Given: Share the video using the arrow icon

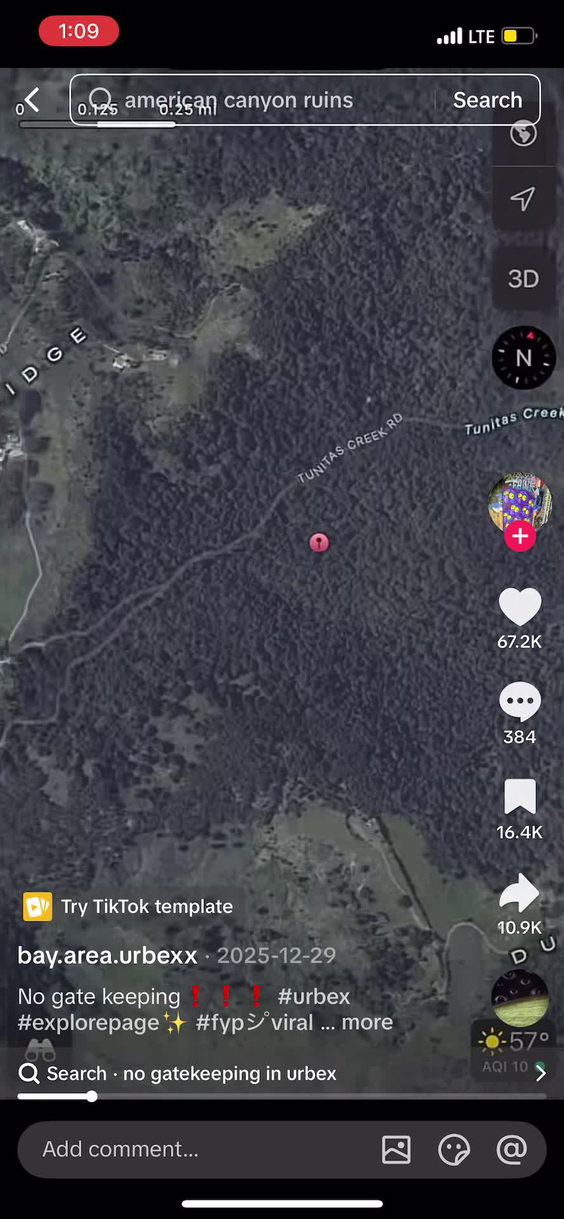Looking at the screenshot, I should [x=520, y=893].
